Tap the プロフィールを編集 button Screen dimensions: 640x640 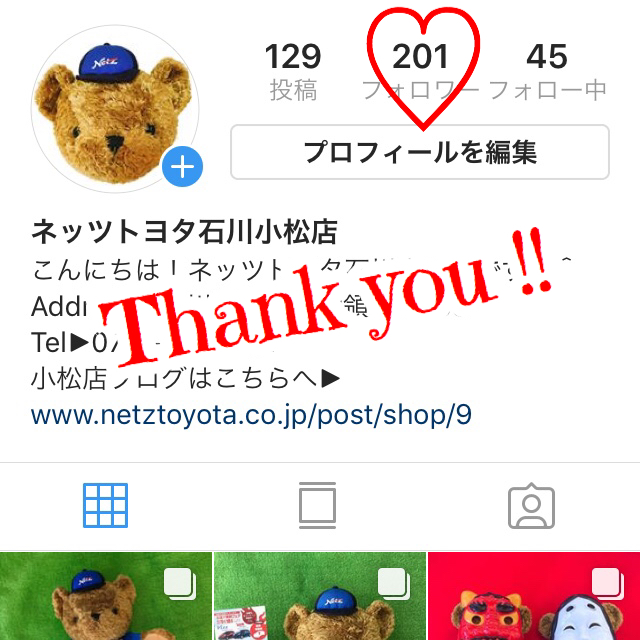(419, 152)
